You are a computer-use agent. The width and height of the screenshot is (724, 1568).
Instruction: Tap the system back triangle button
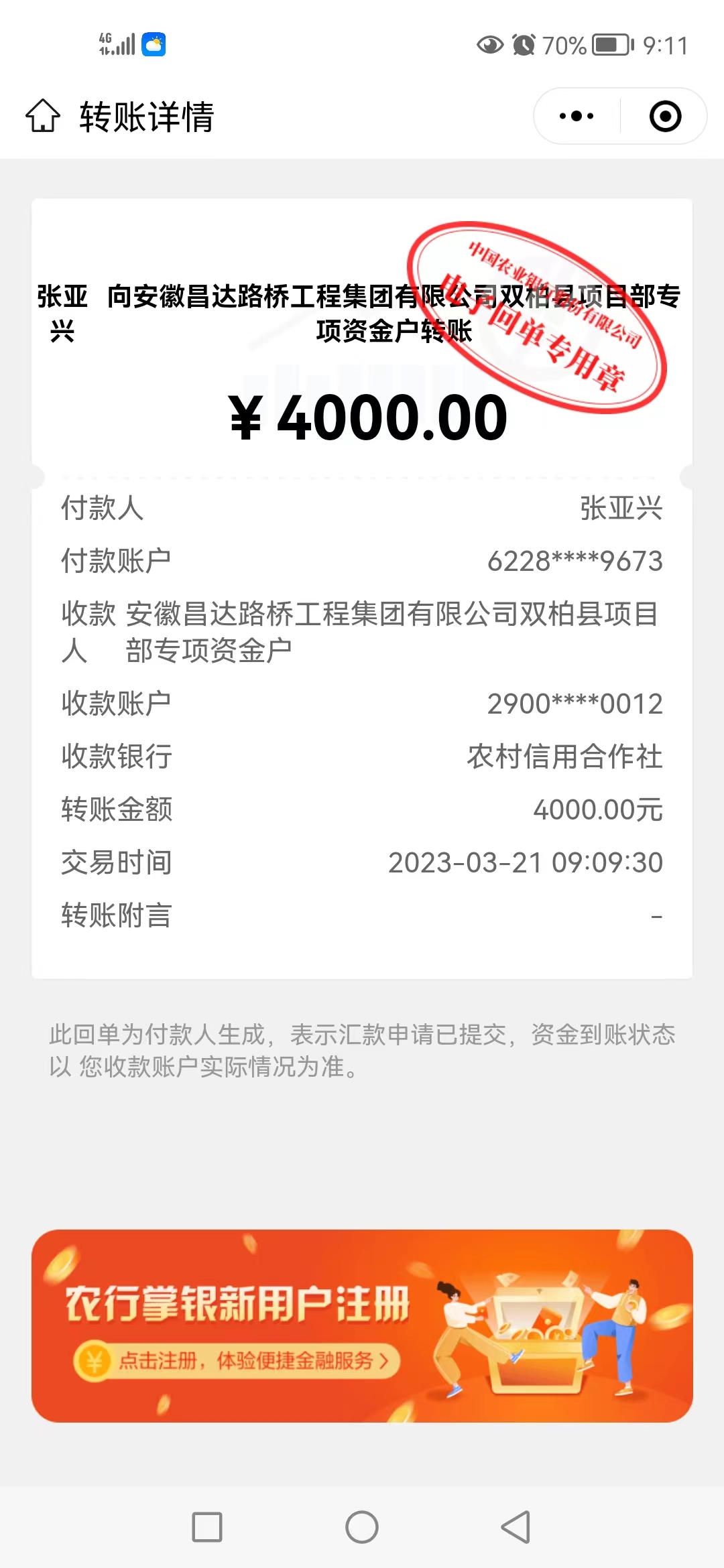(516, 1527)
